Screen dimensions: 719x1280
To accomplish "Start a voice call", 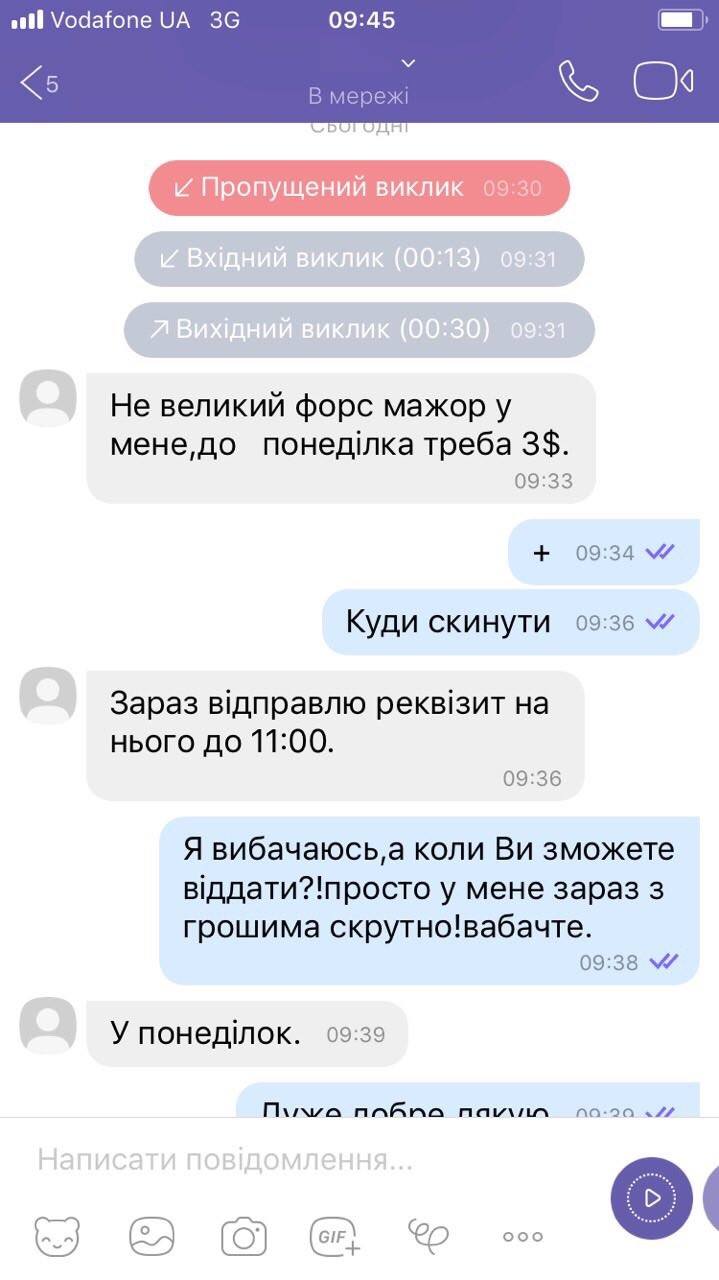I will coord(578,82).
